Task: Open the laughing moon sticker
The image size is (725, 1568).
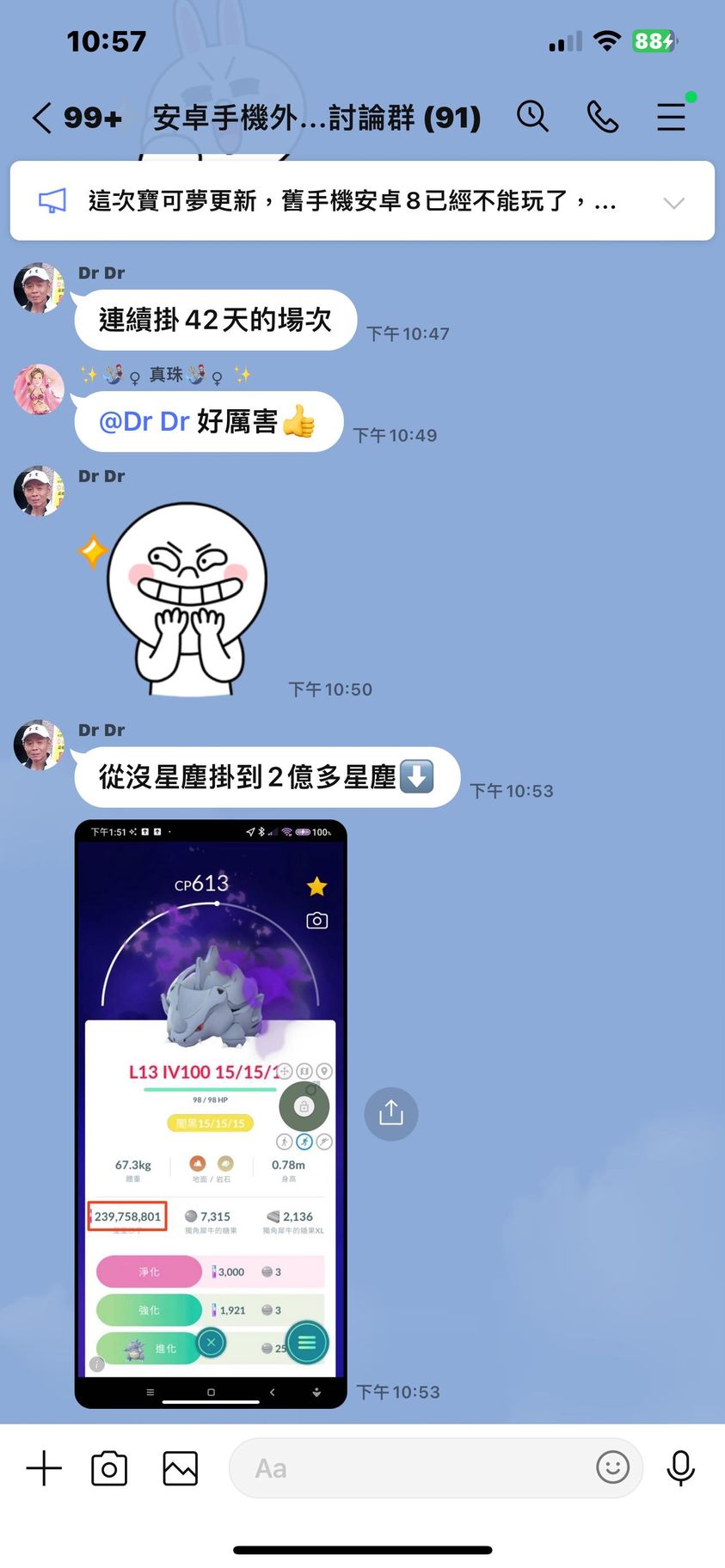Action: [x=187, y=599]
